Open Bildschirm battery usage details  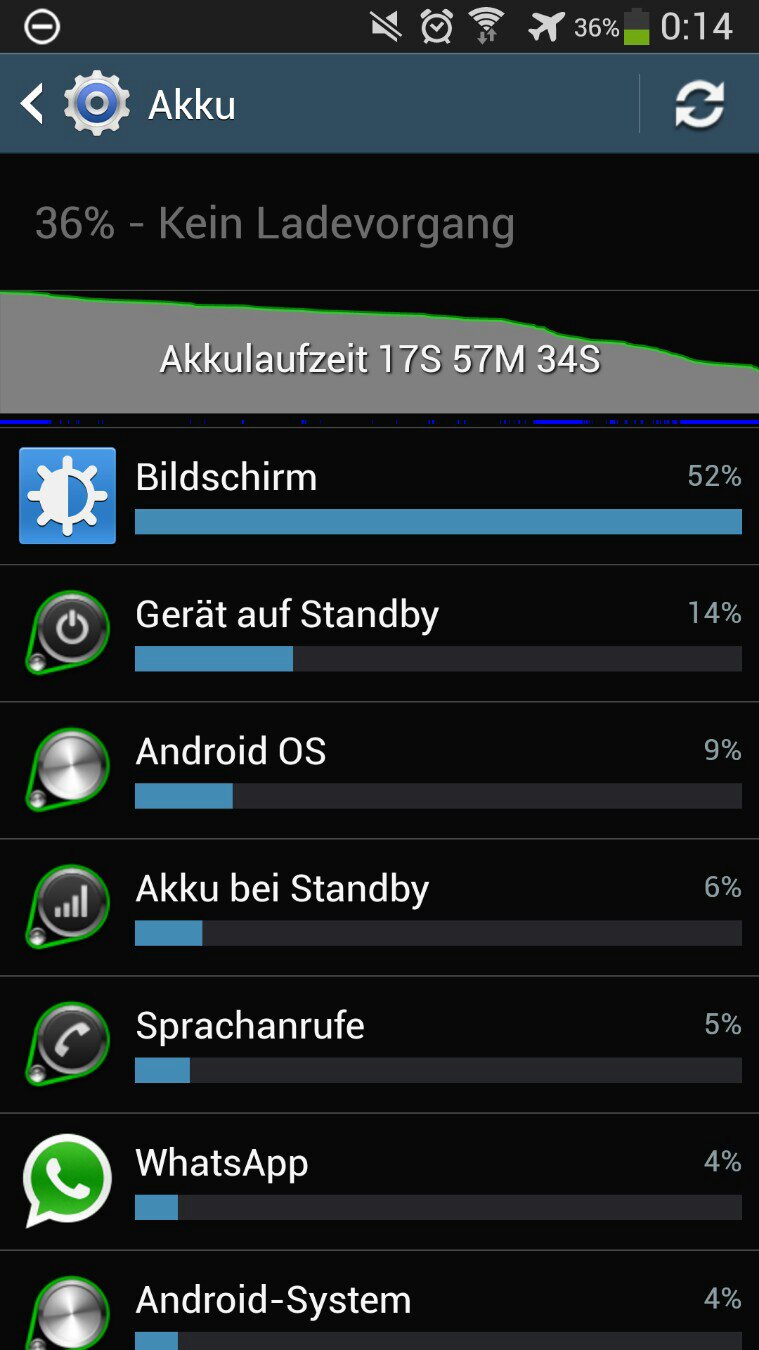point(379,496)
